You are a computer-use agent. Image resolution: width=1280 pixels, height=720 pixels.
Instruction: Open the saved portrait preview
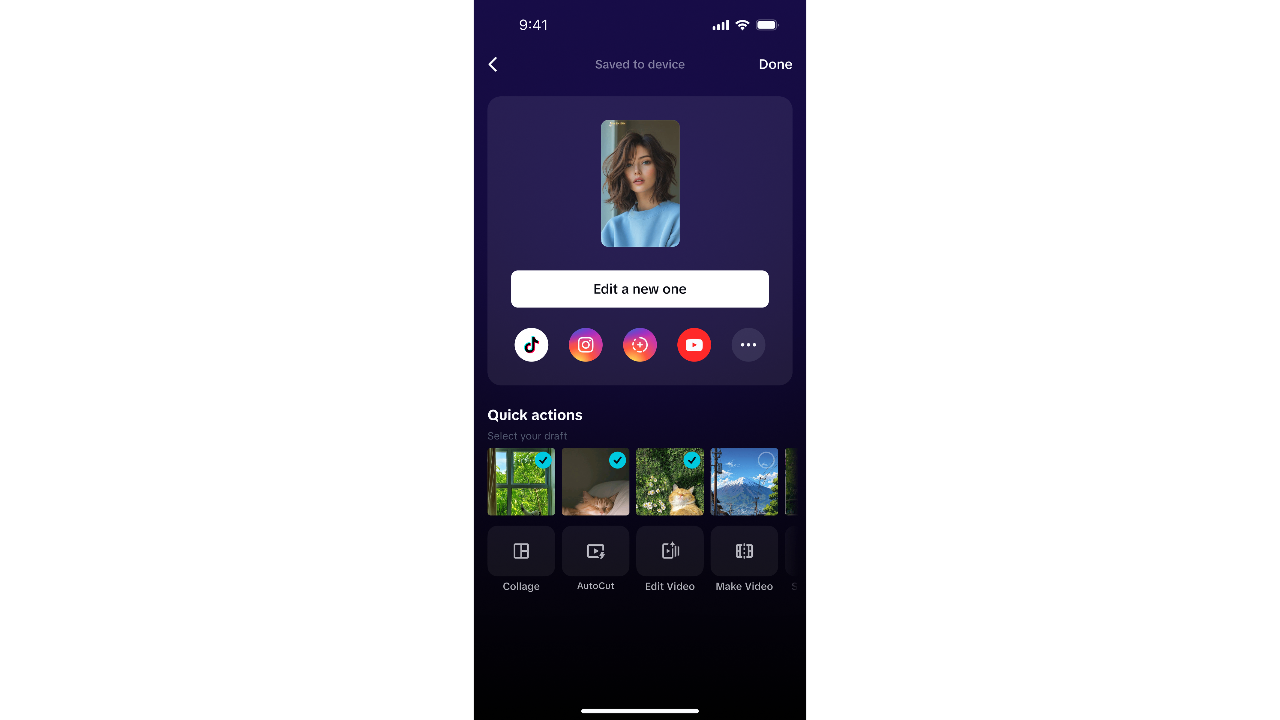pyautogui.click(x=640, y=184)
